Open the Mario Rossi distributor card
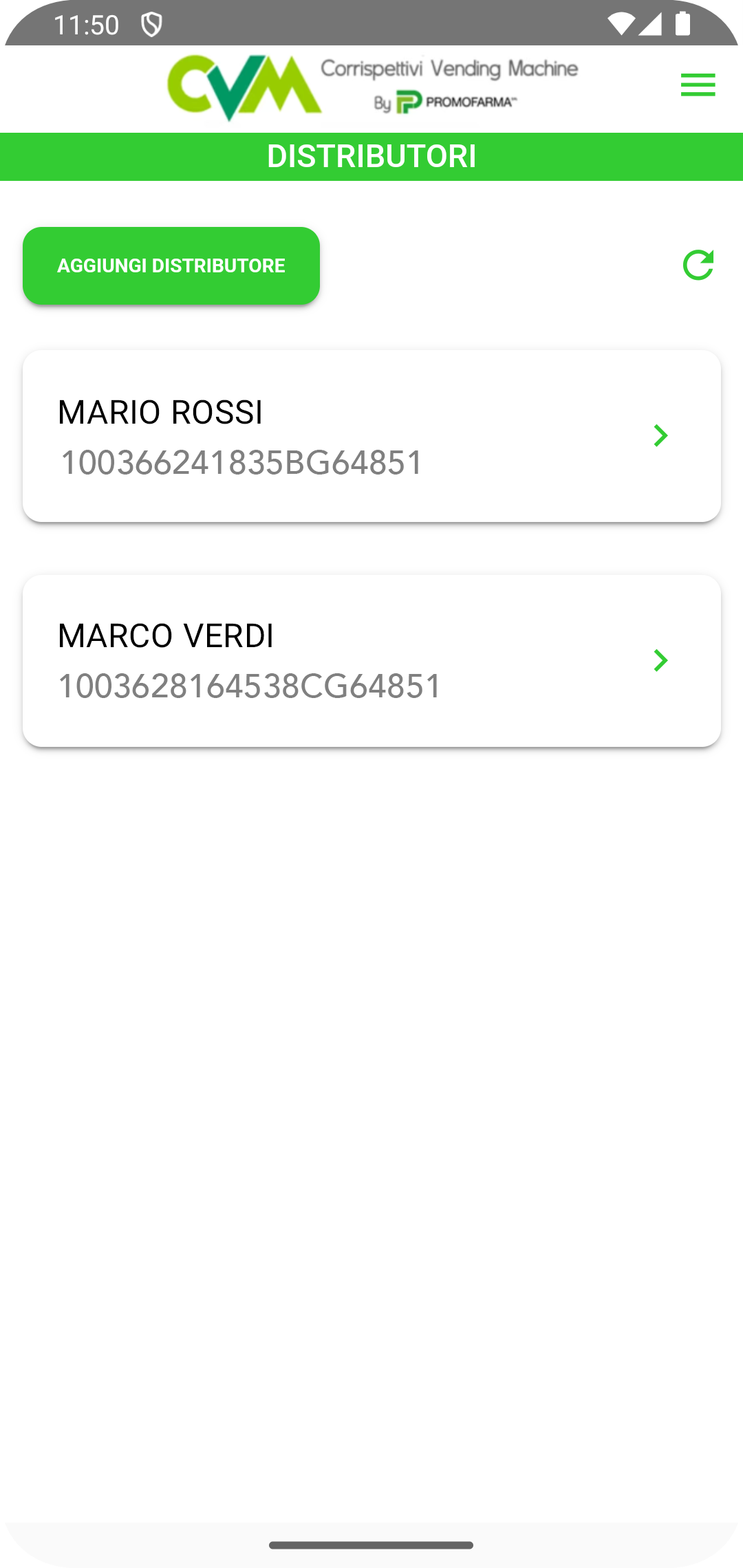Image resolution: width=743 pixels, height=1568 pixels. coord(371,436)
